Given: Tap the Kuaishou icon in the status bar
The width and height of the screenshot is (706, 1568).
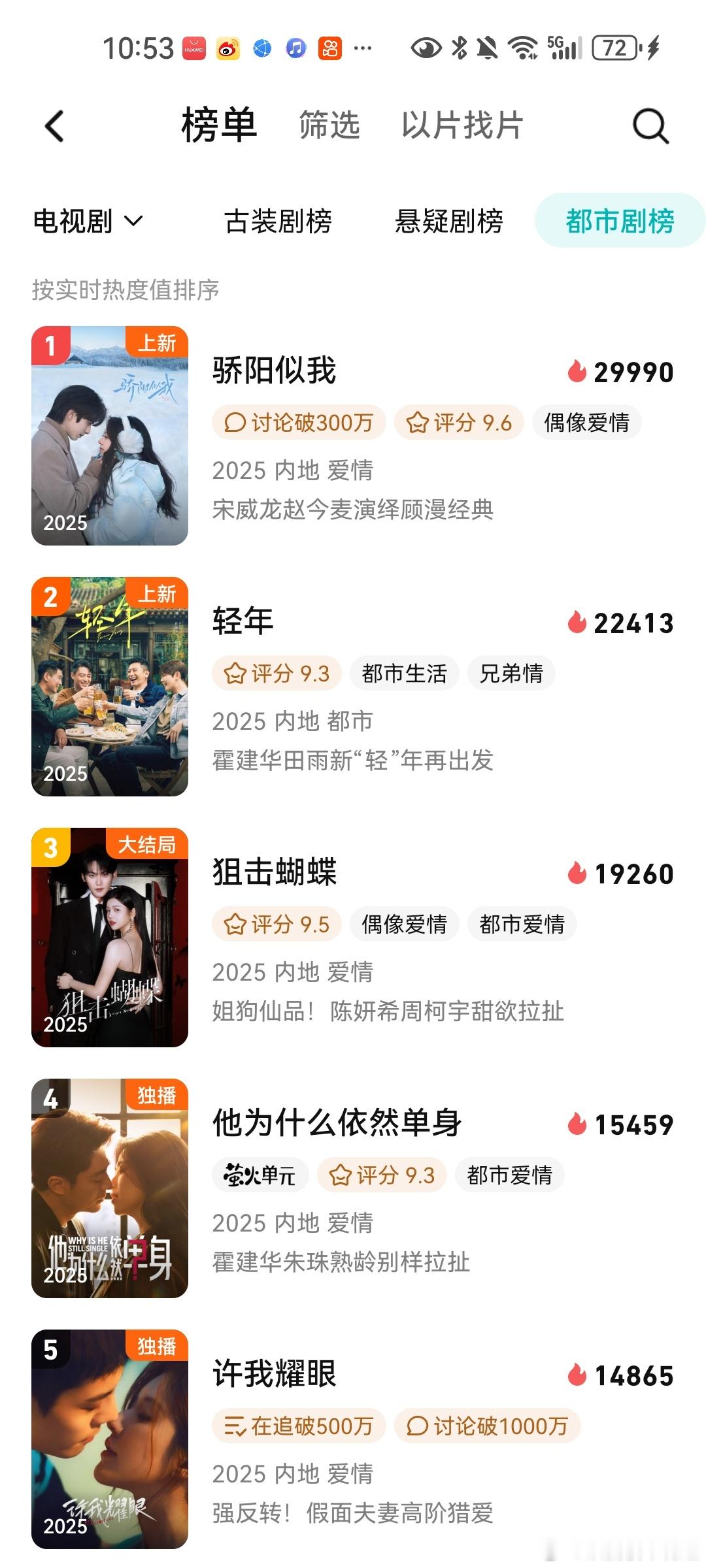Looking at the screenshot, I should pos(331,47).
